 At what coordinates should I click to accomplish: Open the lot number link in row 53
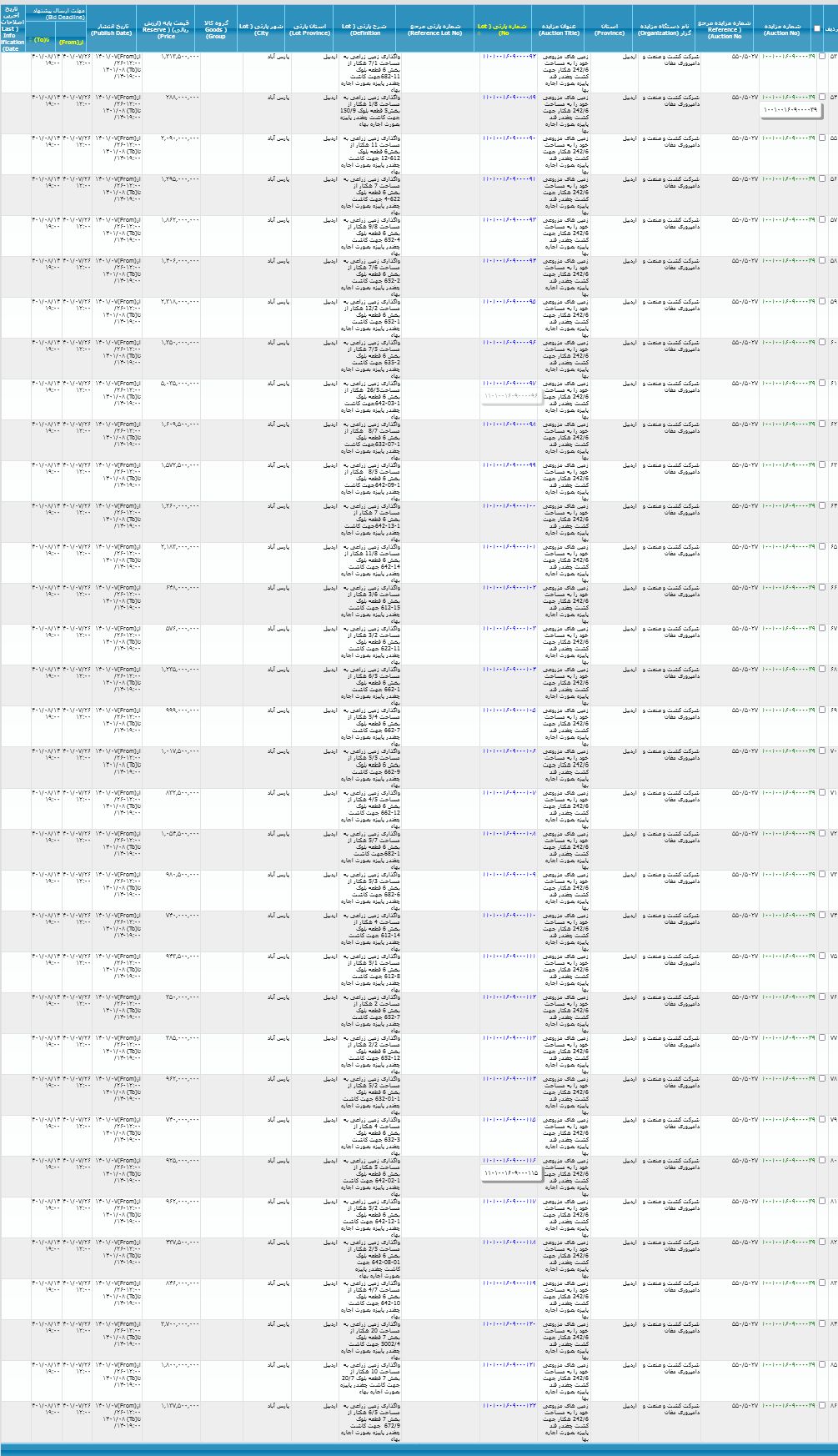[x=509, y=56]
